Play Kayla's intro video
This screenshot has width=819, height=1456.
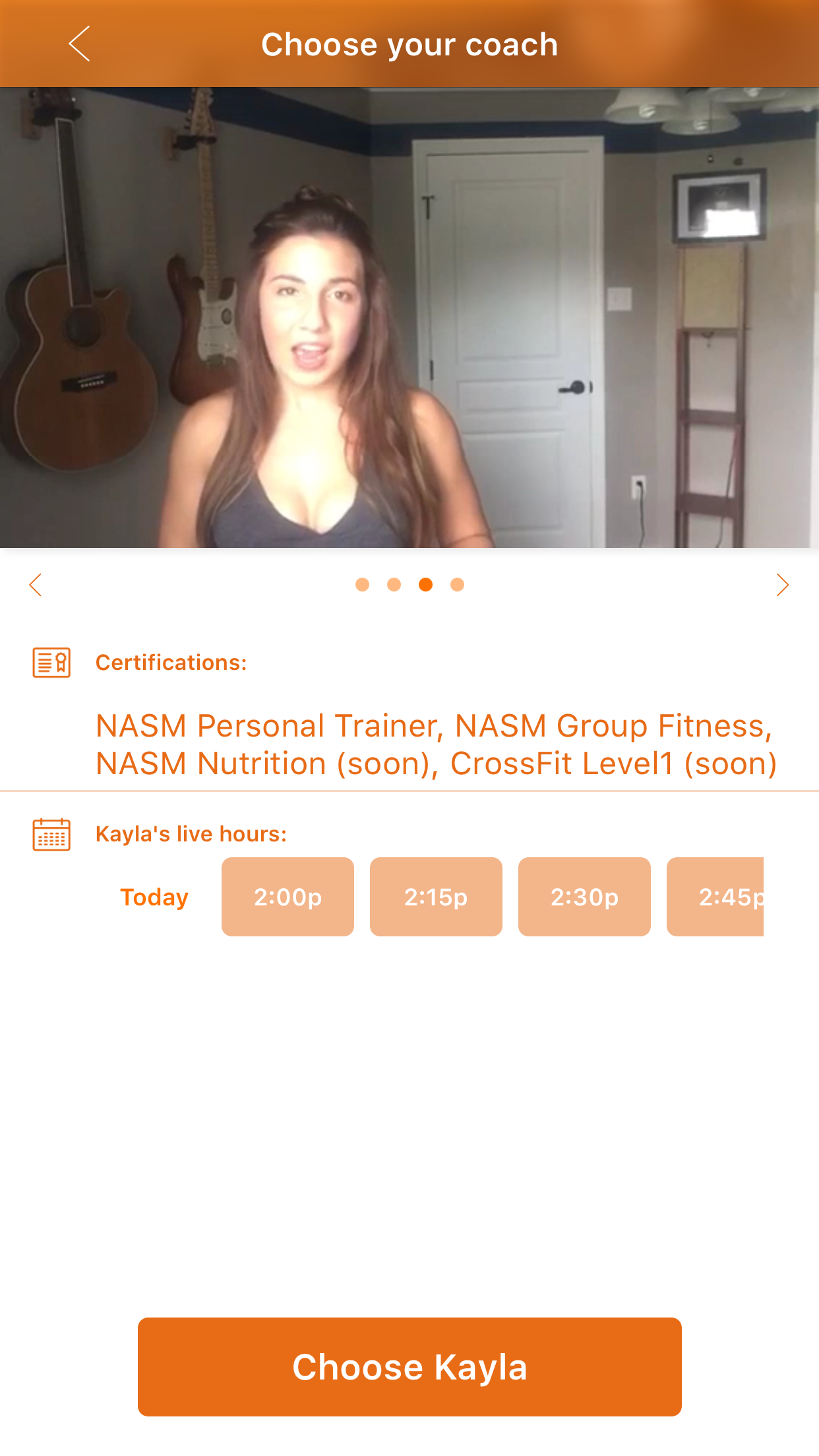[x=409, y=317]
